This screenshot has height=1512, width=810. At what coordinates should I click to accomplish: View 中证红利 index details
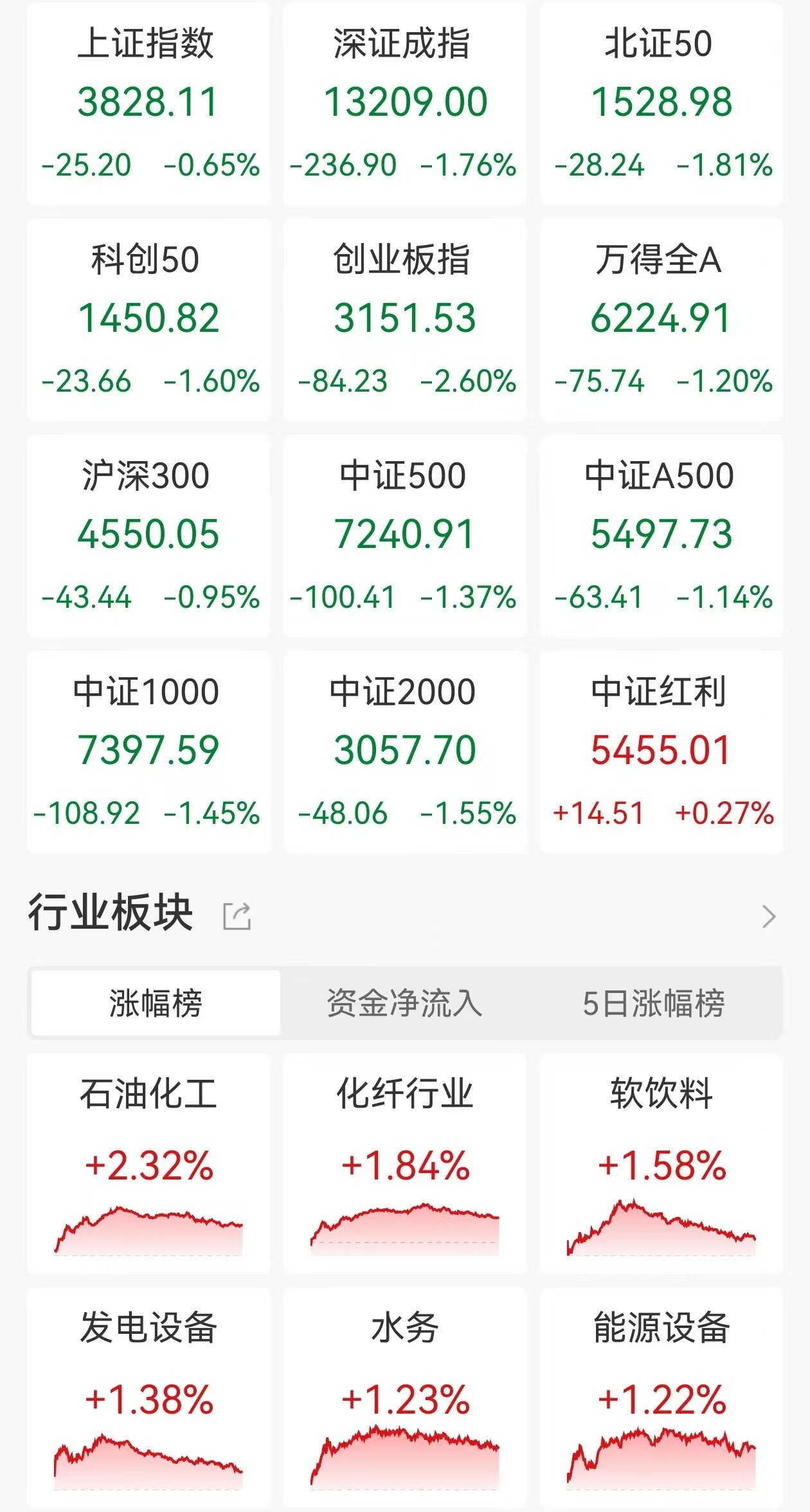661,752
